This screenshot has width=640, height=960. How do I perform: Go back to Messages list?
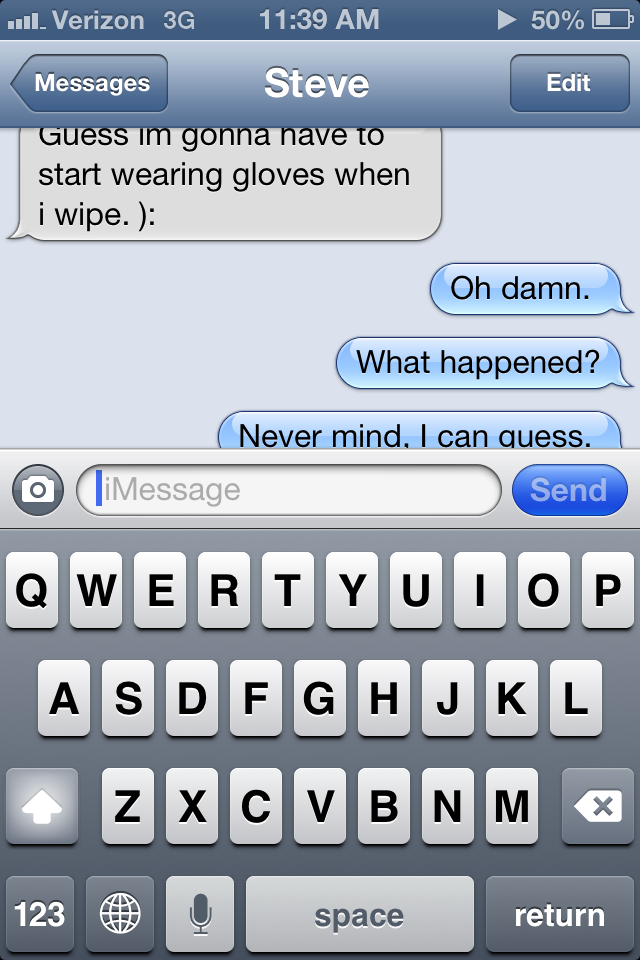coord(90,84)
